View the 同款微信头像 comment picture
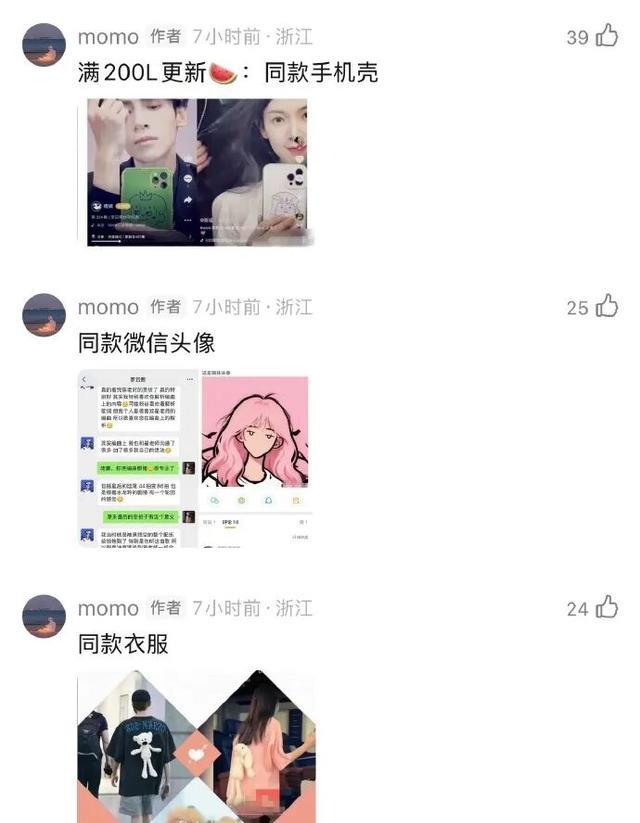The image size is (640, 823). point(196,459)
